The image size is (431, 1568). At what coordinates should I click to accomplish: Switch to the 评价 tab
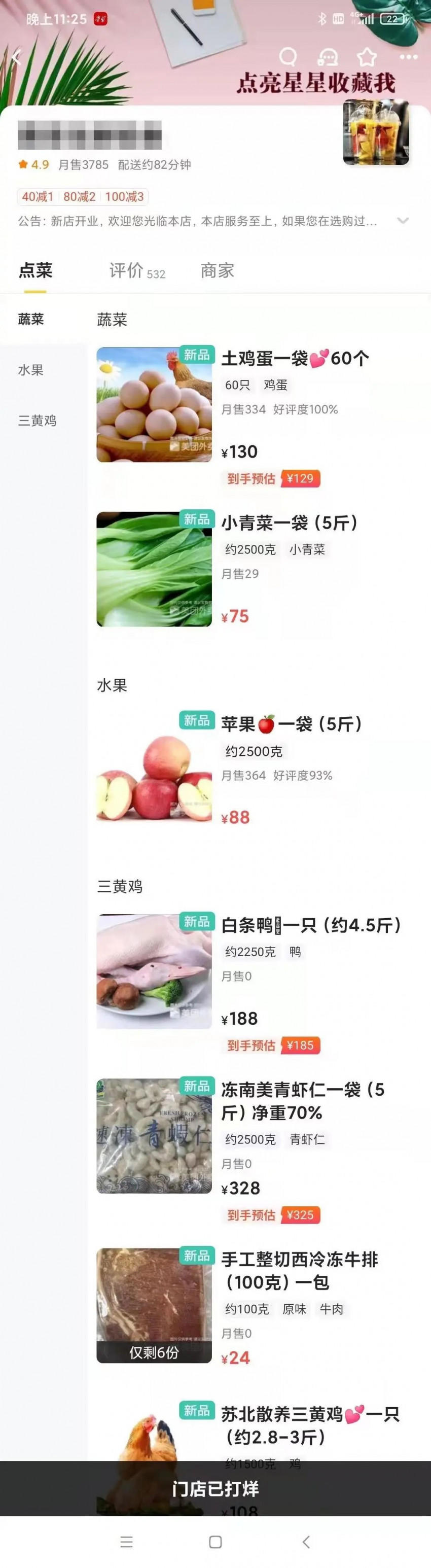click(x=136, y=271)
